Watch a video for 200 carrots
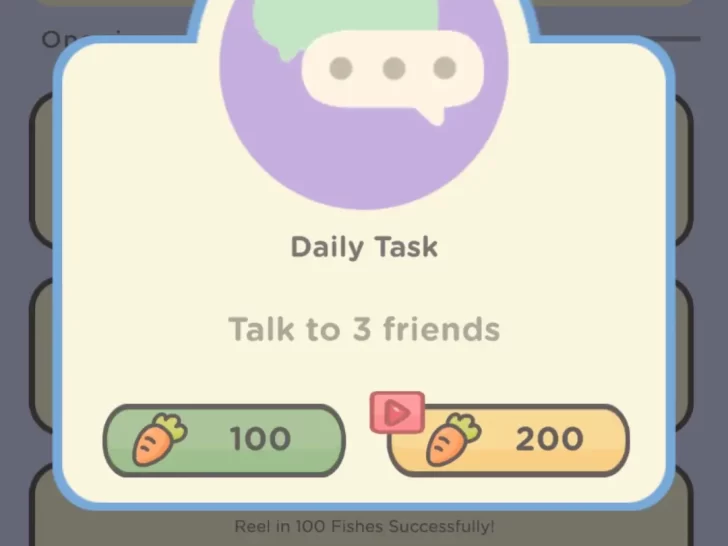728x546 pixels. coord(508,440)
